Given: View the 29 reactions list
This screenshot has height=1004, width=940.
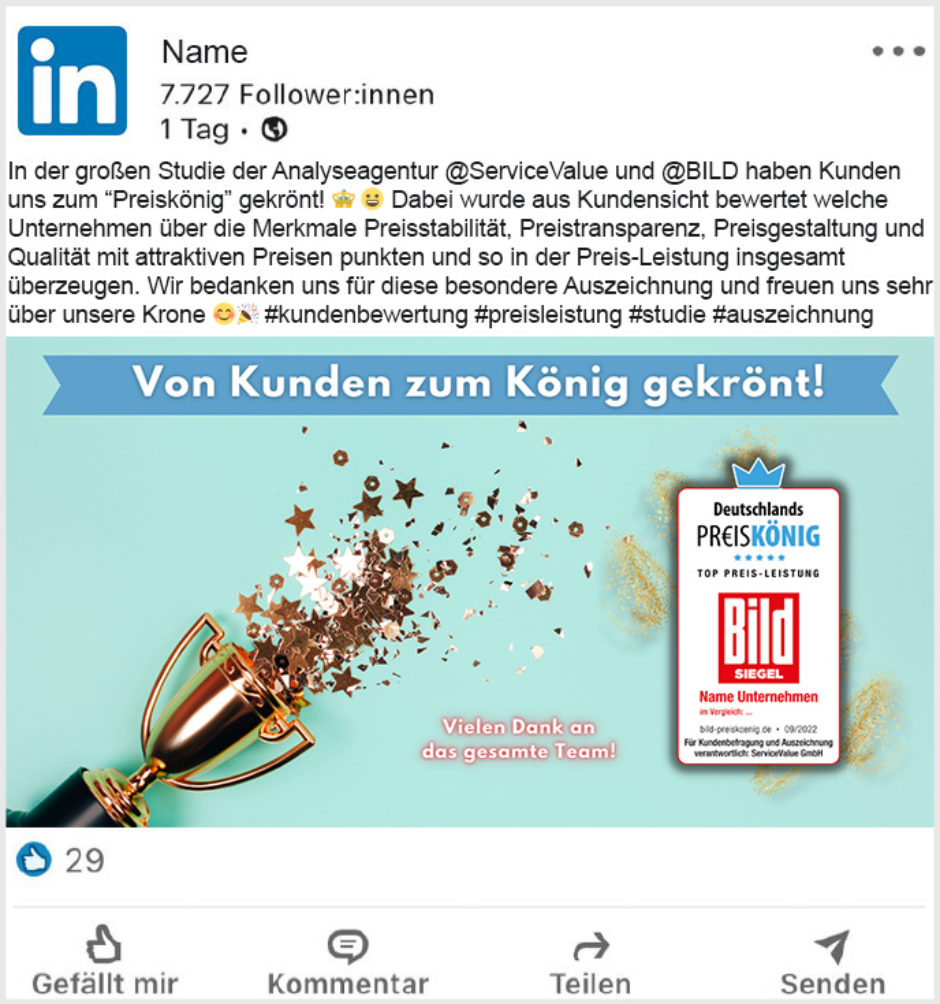Looking at the screenshot, I should pyautogui.click(x=61, y=860).
